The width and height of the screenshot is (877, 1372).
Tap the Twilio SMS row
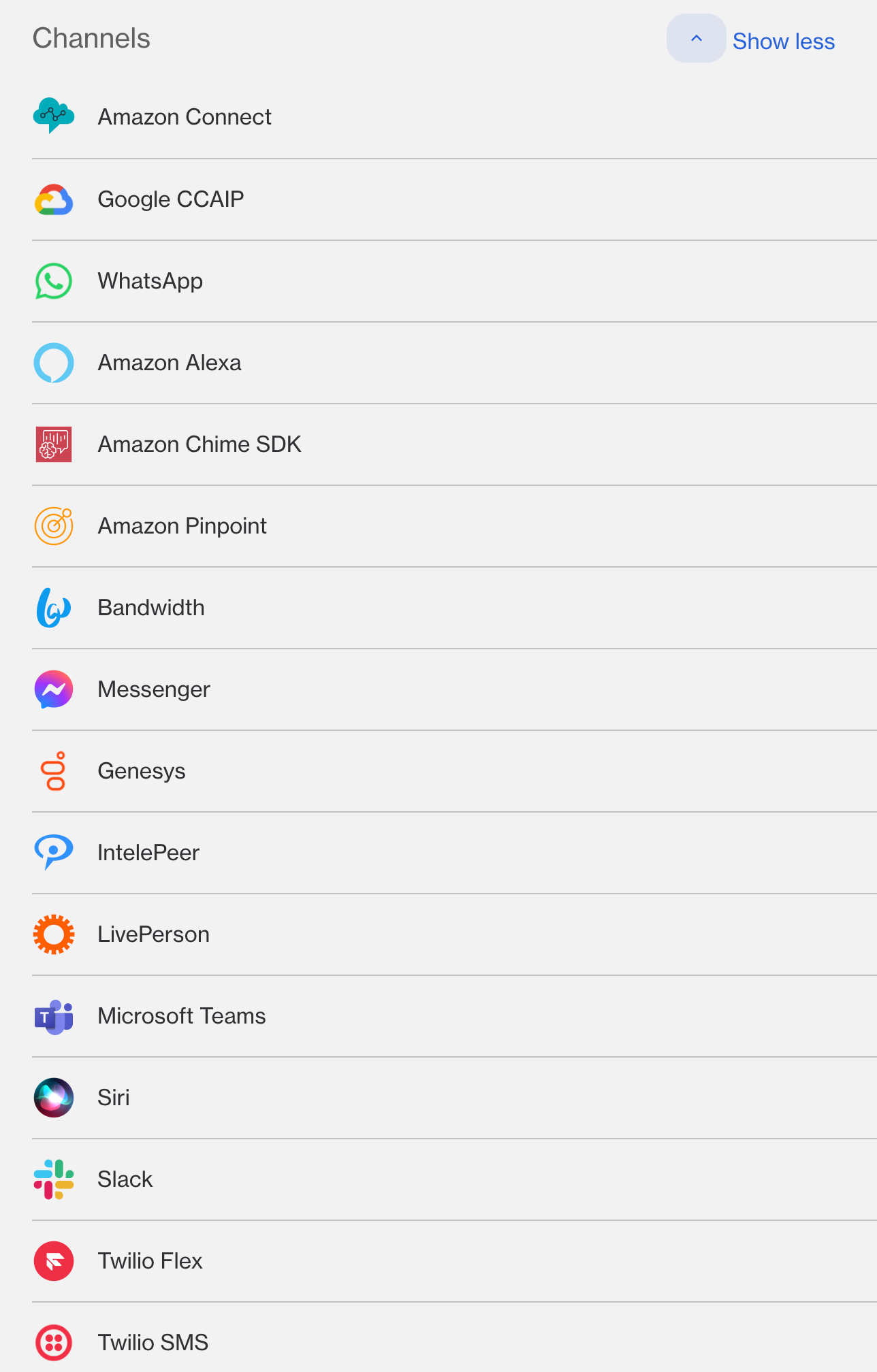coord(153,1343)
